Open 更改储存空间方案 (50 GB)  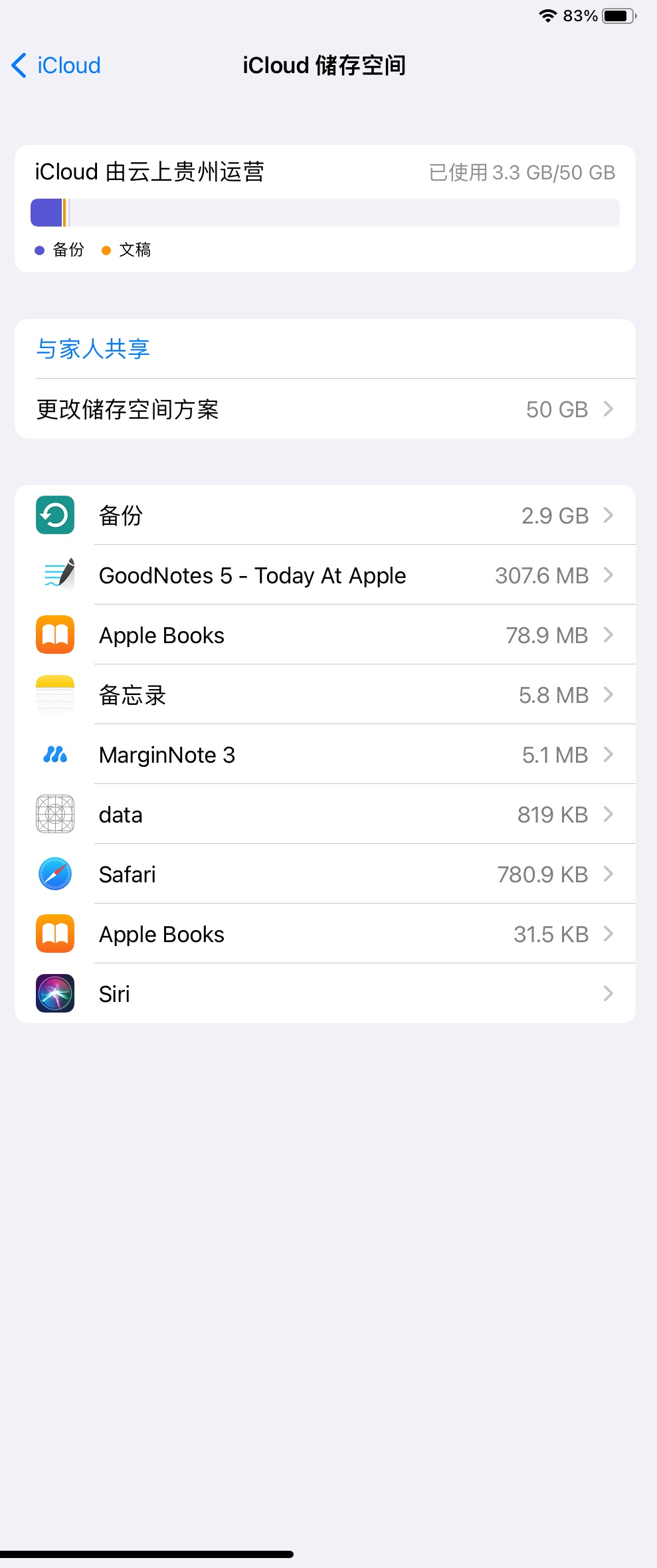click(x=325, y=409)
